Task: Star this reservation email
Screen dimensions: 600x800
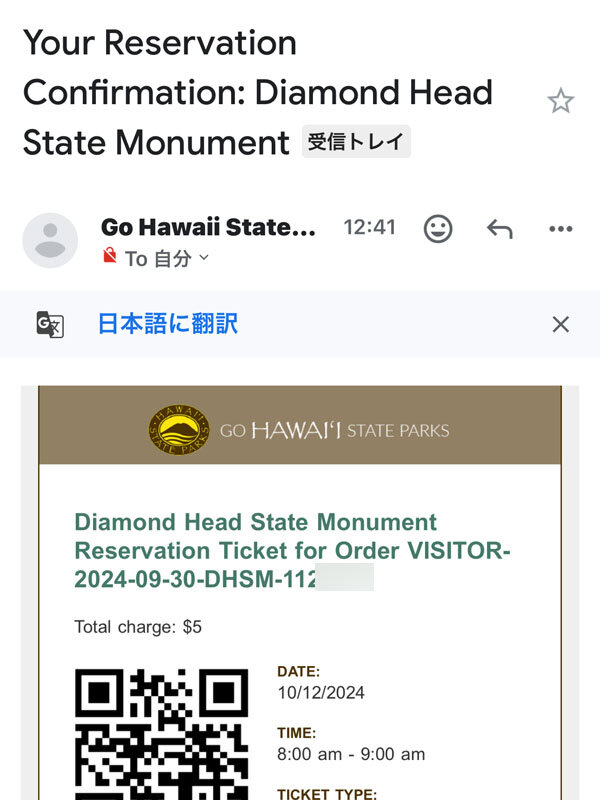Action: (x=561, y=101)
